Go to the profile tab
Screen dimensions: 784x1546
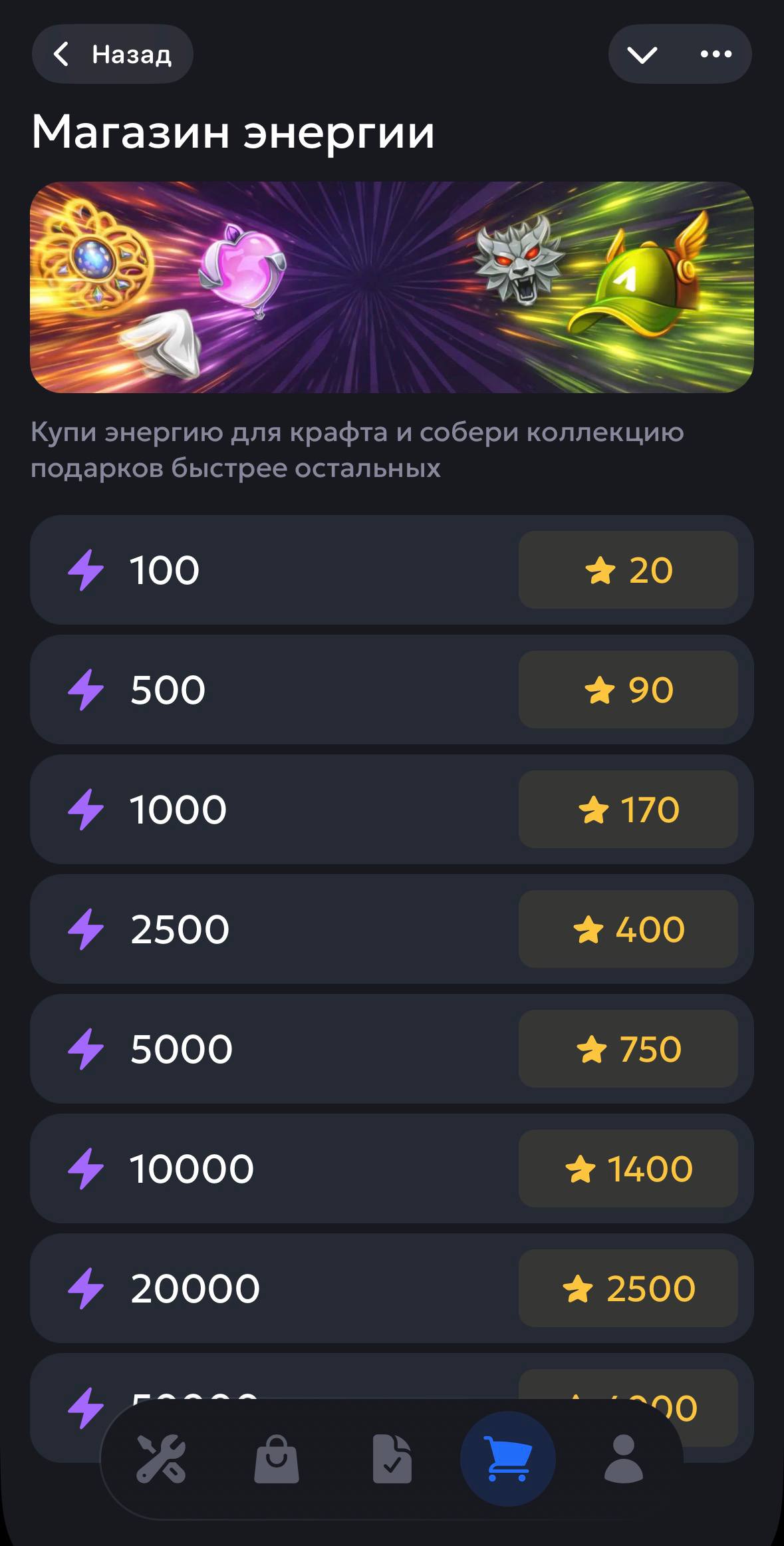(623, 1459)
